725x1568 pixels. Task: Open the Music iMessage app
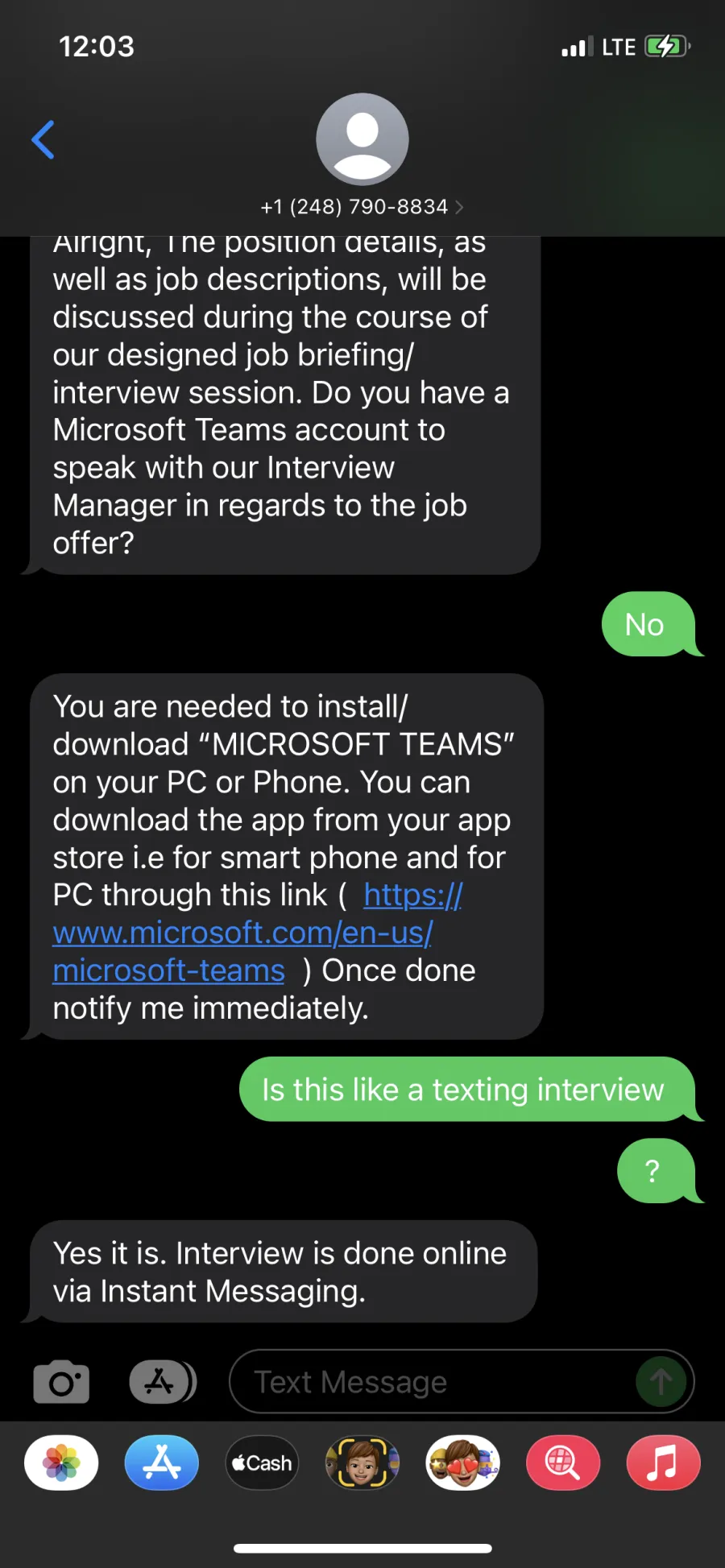click(663, 1463)
